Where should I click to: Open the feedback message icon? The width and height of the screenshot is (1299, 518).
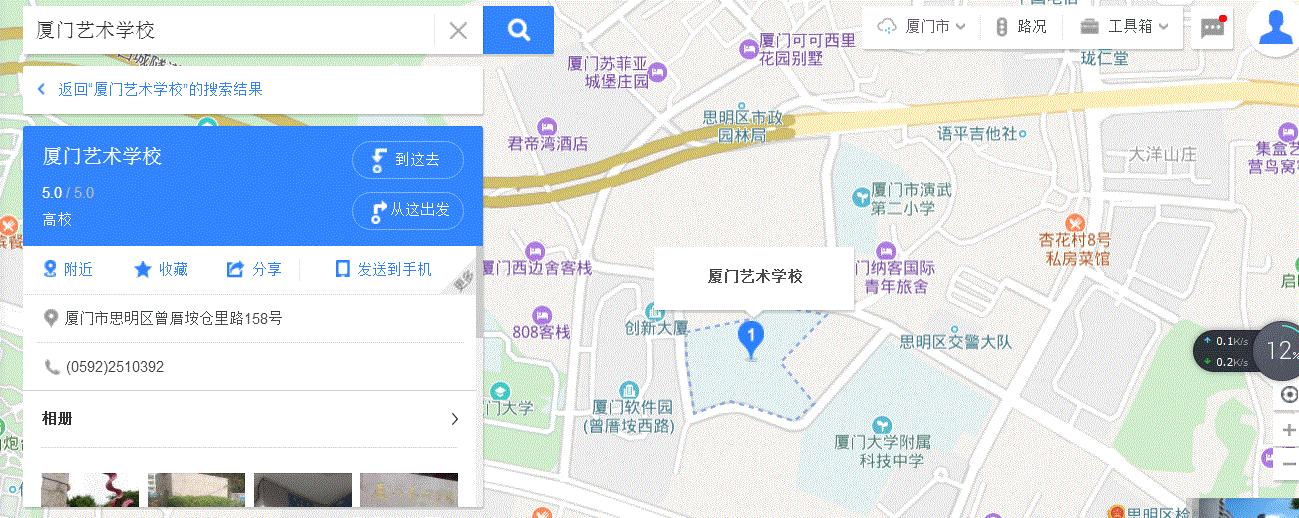tap(1212, 28)
